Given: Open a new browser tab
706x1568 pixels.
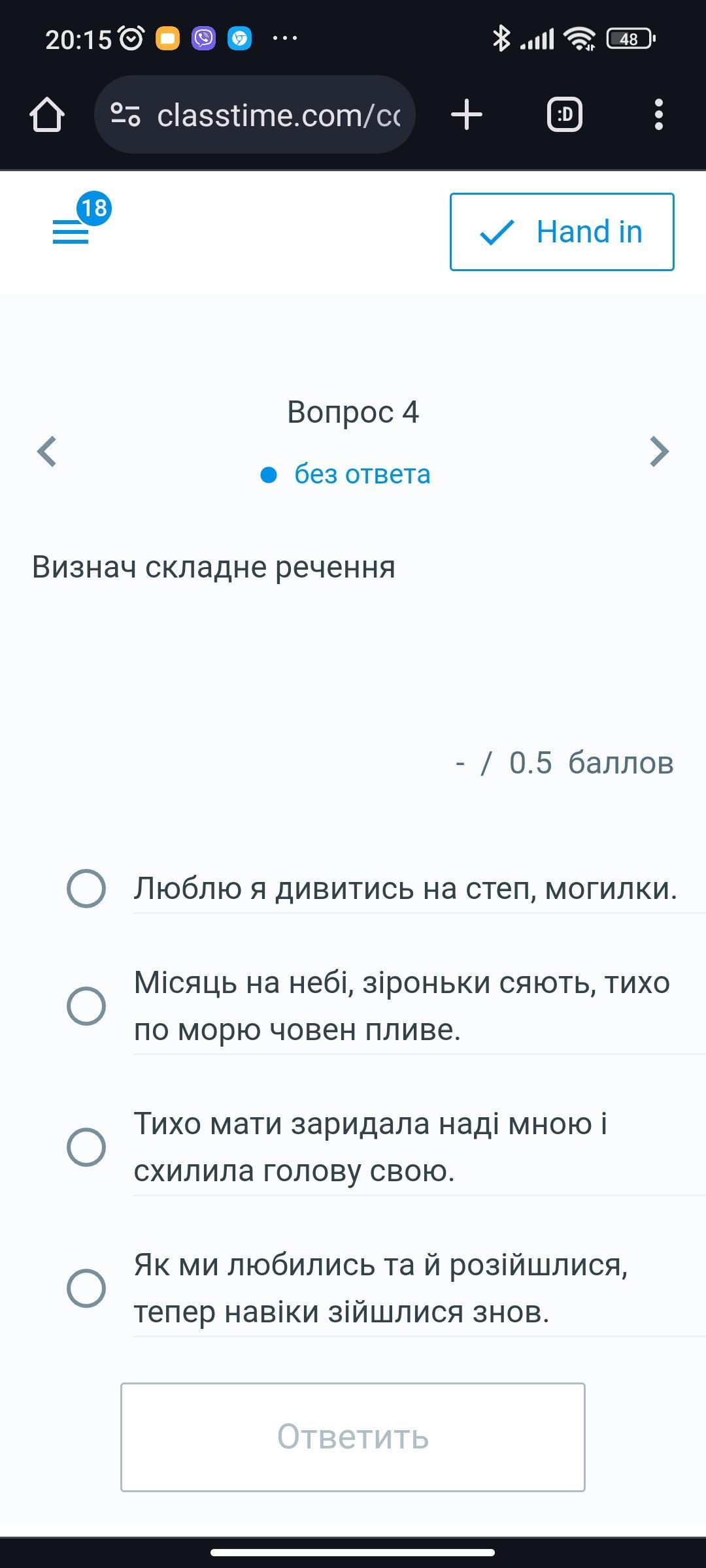Looking at the screenshot, I should [467, 115].
